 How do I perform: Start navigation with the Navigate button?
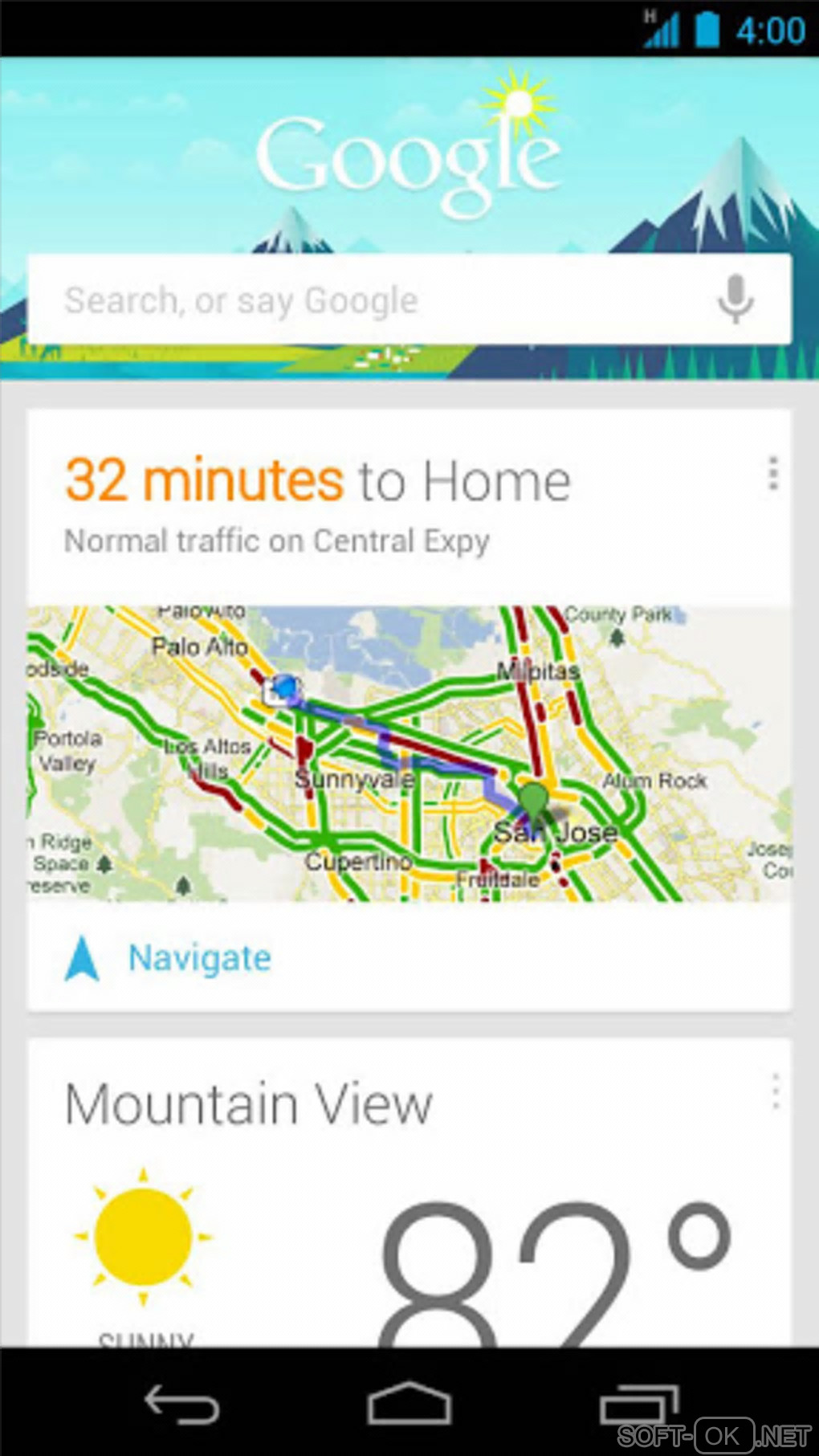point(199,958)
